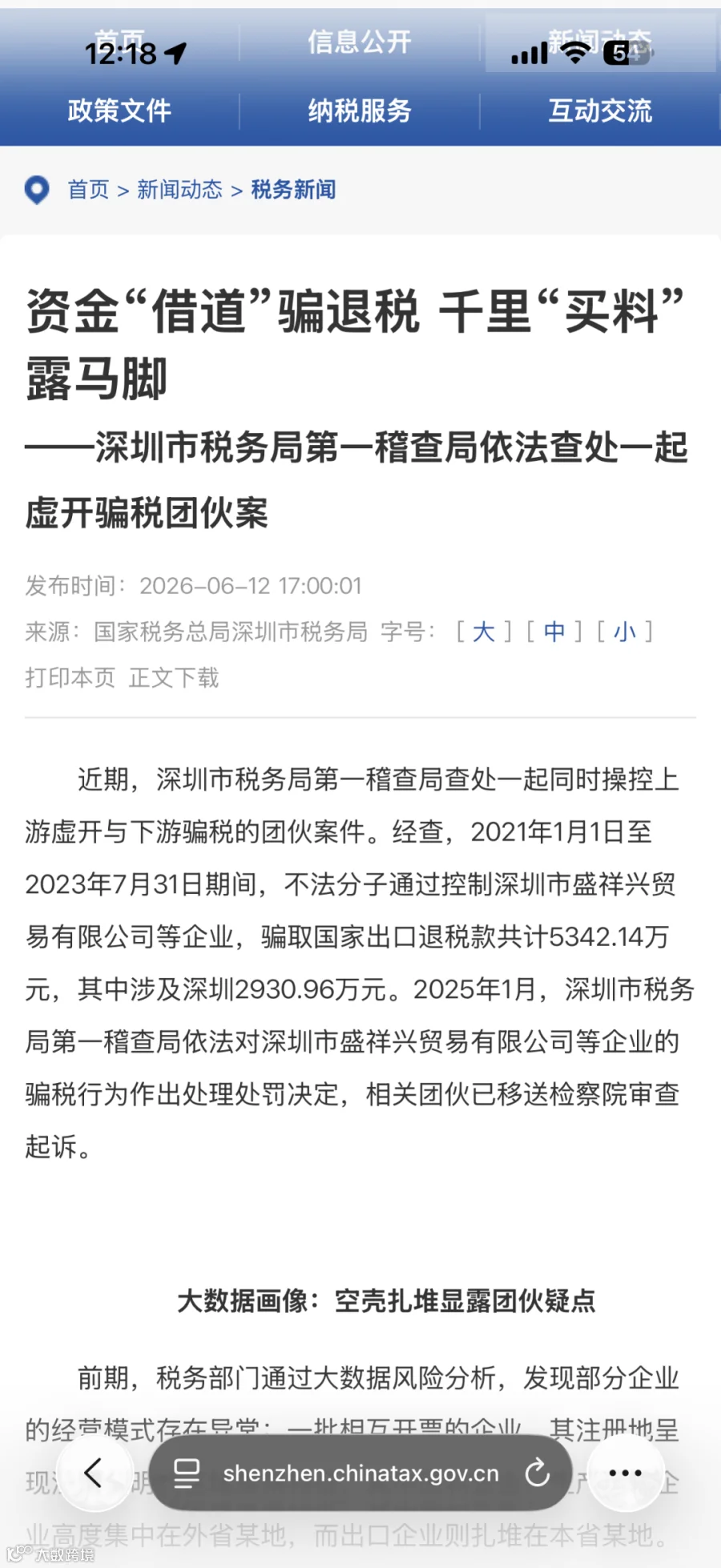
Task: Go to 首页 in the breadcrumb
Action: point(88,190)
